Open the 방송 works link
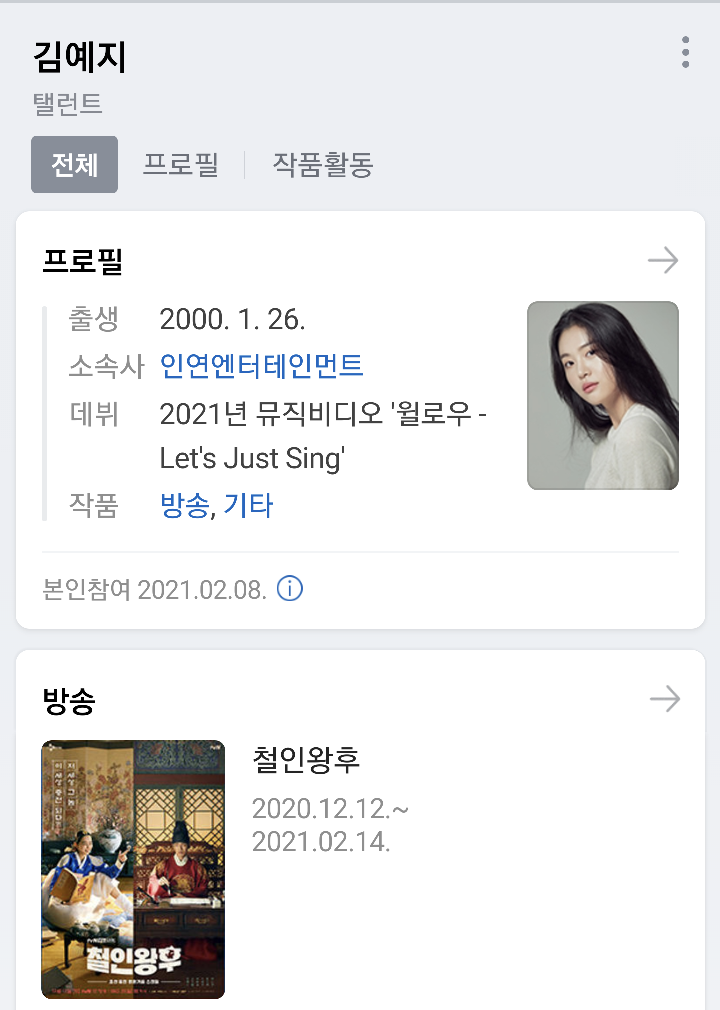The height and width of the screenshot is (1010, 720). (185, 505)
